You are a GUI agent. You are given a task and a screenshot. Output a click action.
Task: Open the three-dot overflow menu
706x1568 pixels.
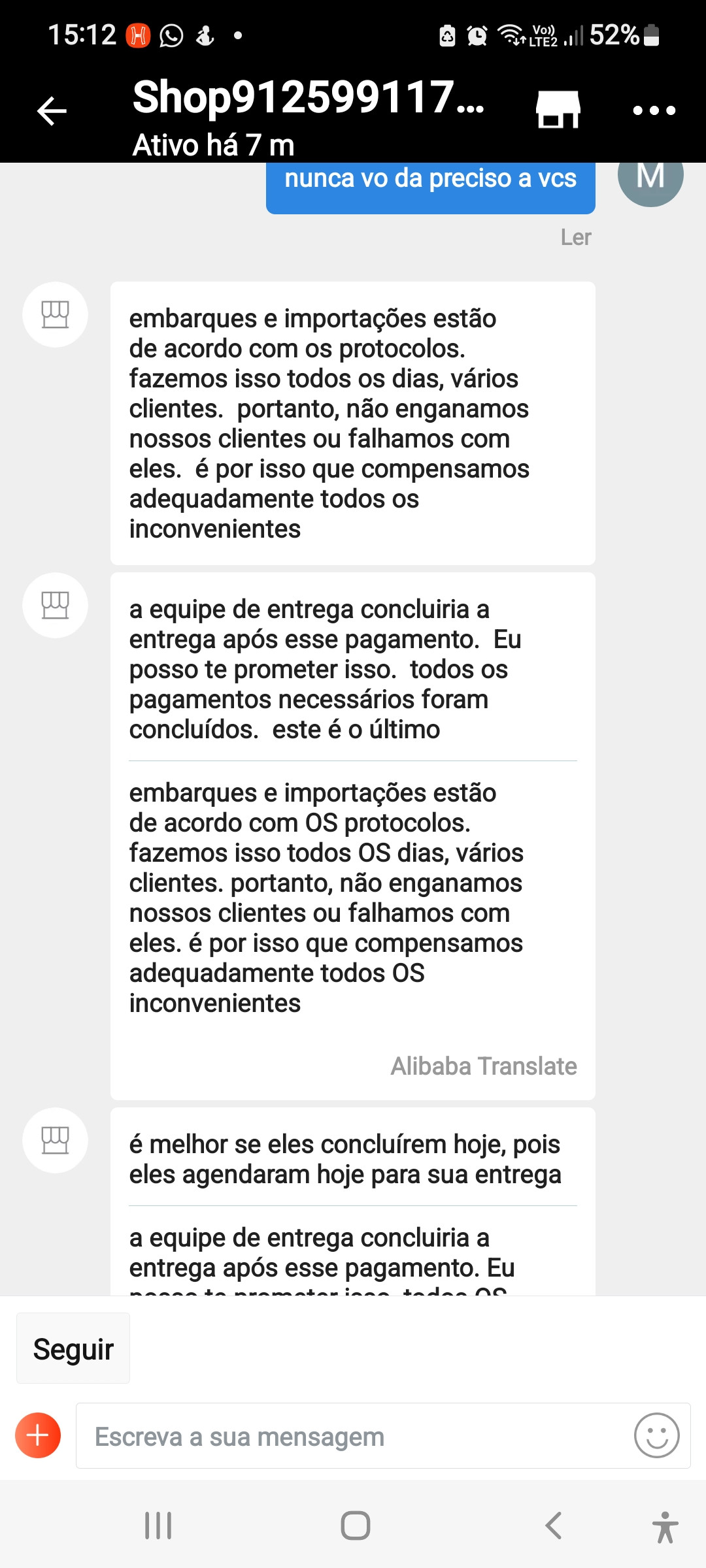point(654,110)
